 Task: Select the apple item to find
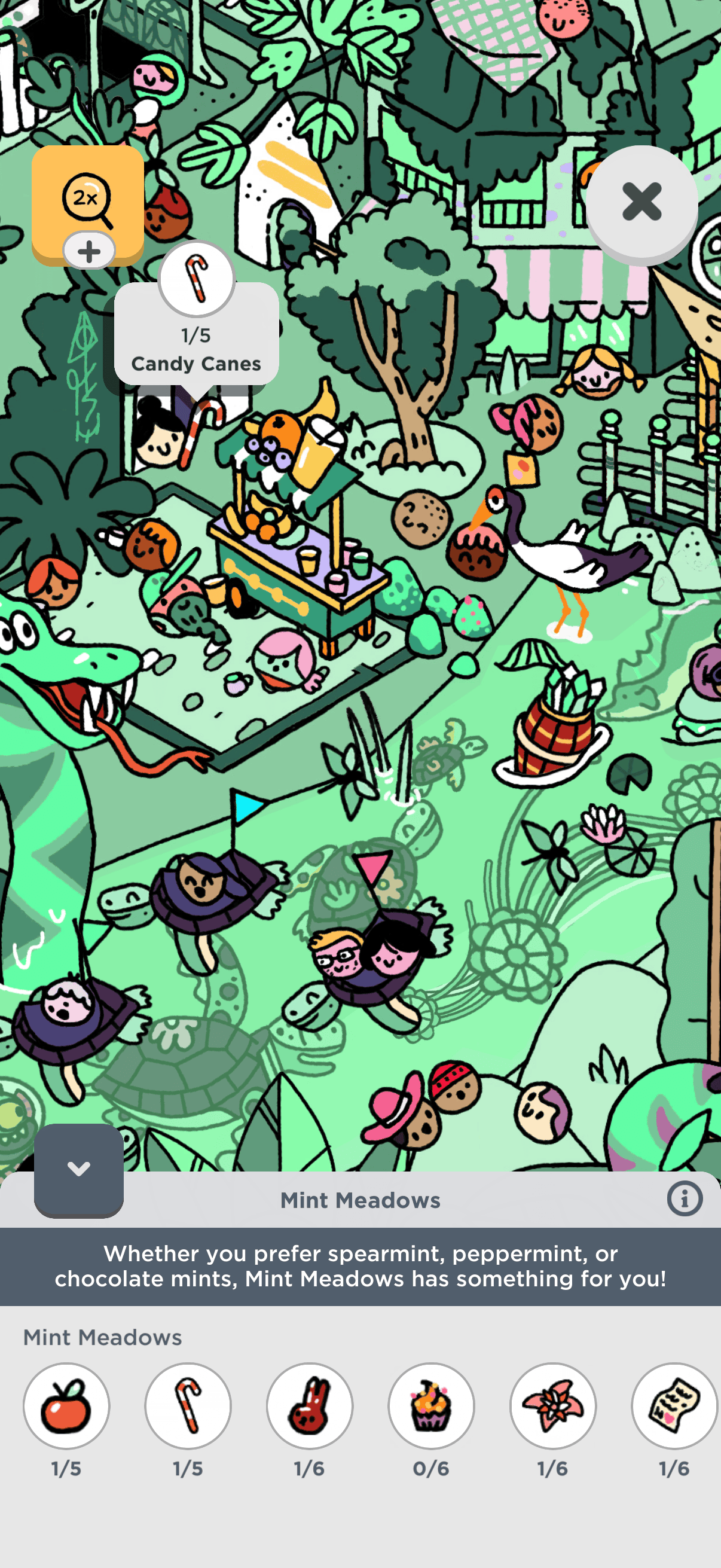(66, 1405)
